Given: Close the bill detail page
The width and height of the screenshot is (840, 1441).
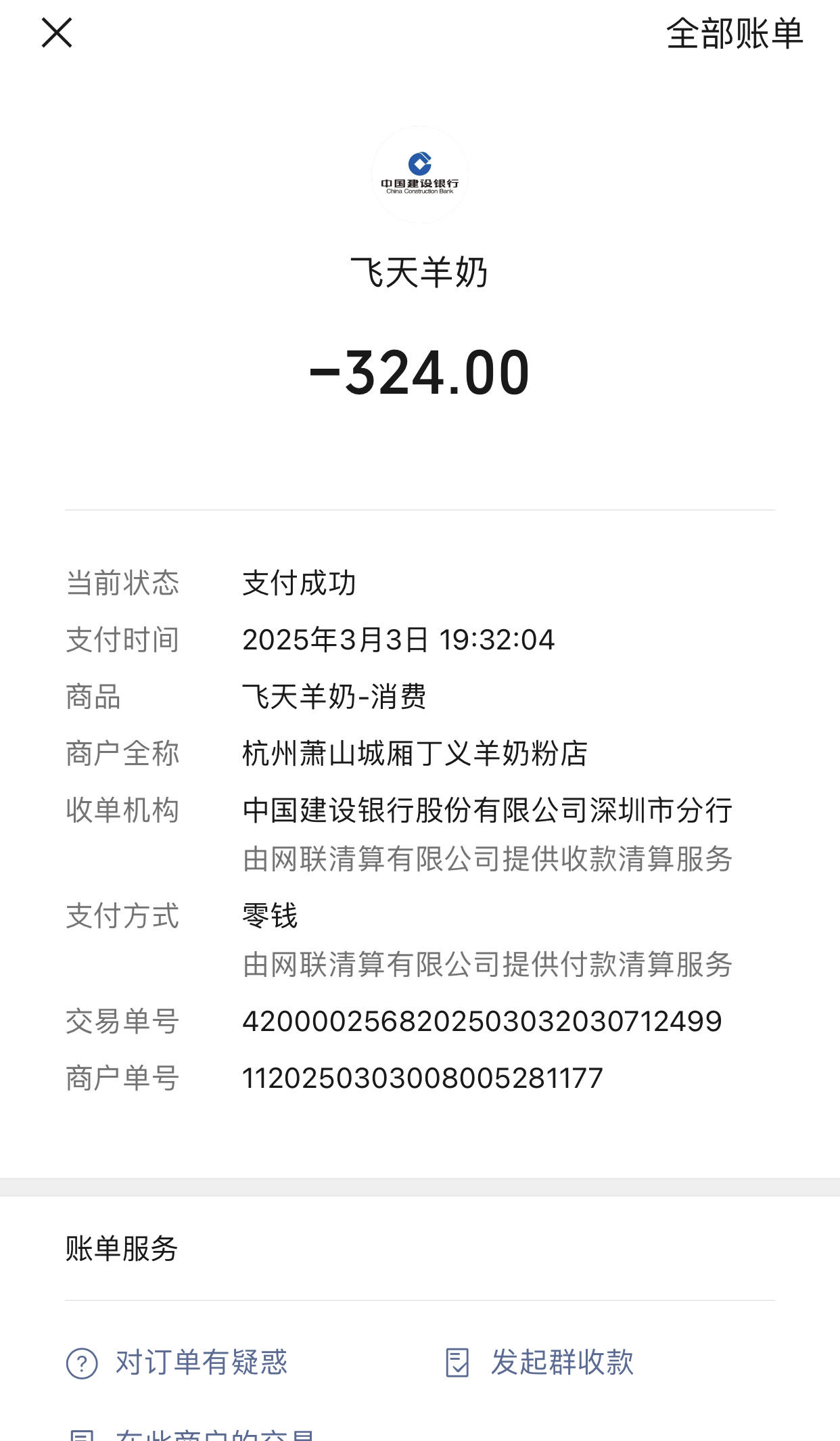Looking at the screenshot, I should tap(57, 33).
